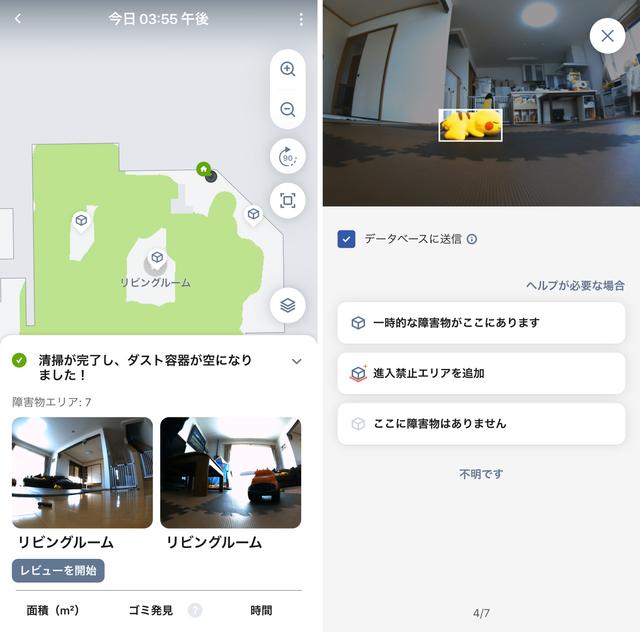Tap 不明です option
Image resolution: width=640 pixels, height=632 pixels.
[x=481, y=473]
